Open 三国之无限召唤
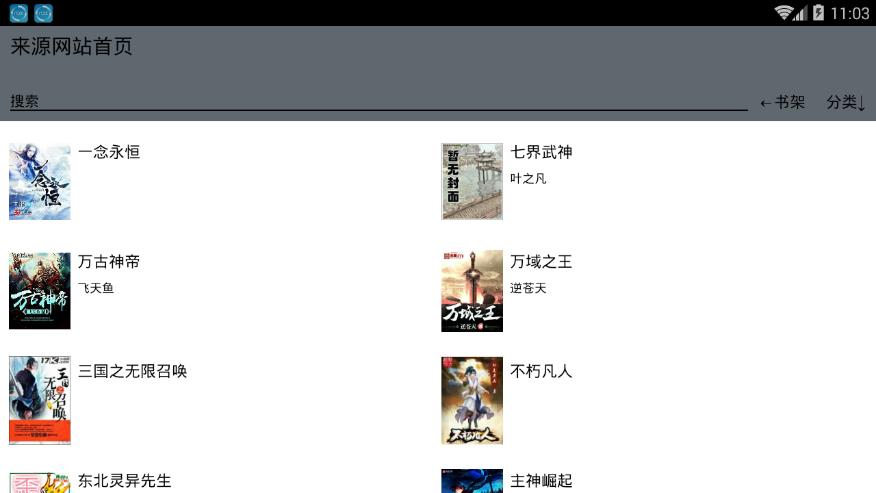This screenshot has width=876, height=493. tap(132, 371)
